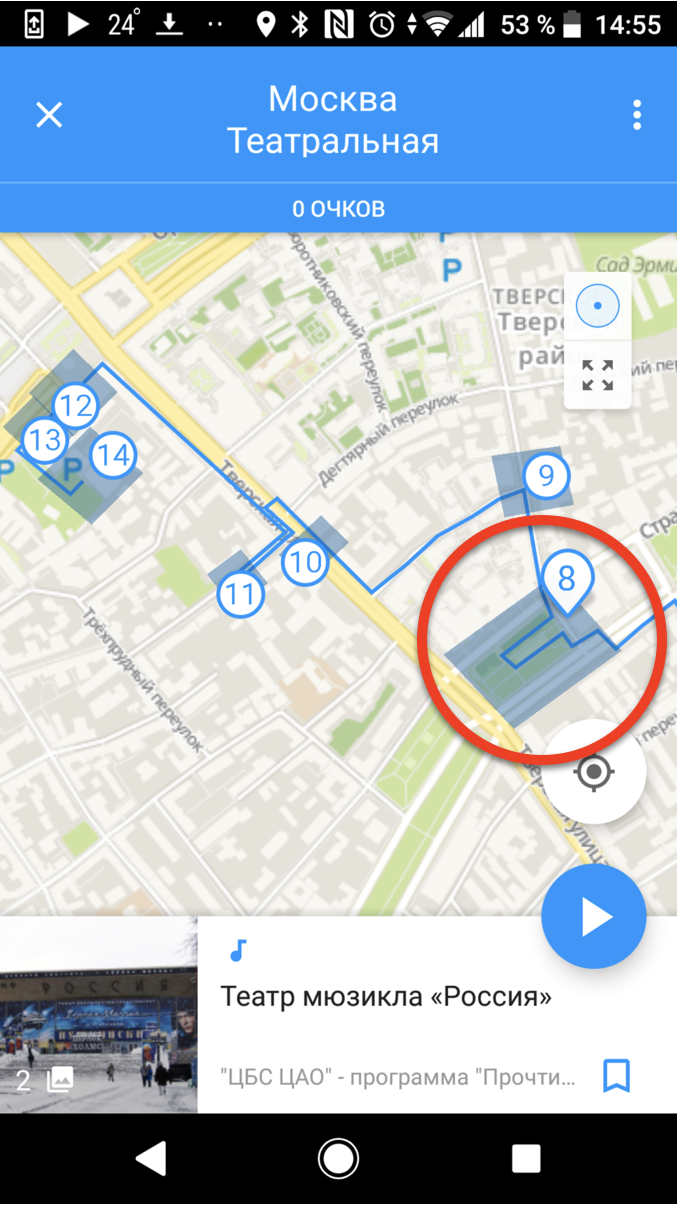Open the overflow menu
678x1206 pixels.
(636, 115)
